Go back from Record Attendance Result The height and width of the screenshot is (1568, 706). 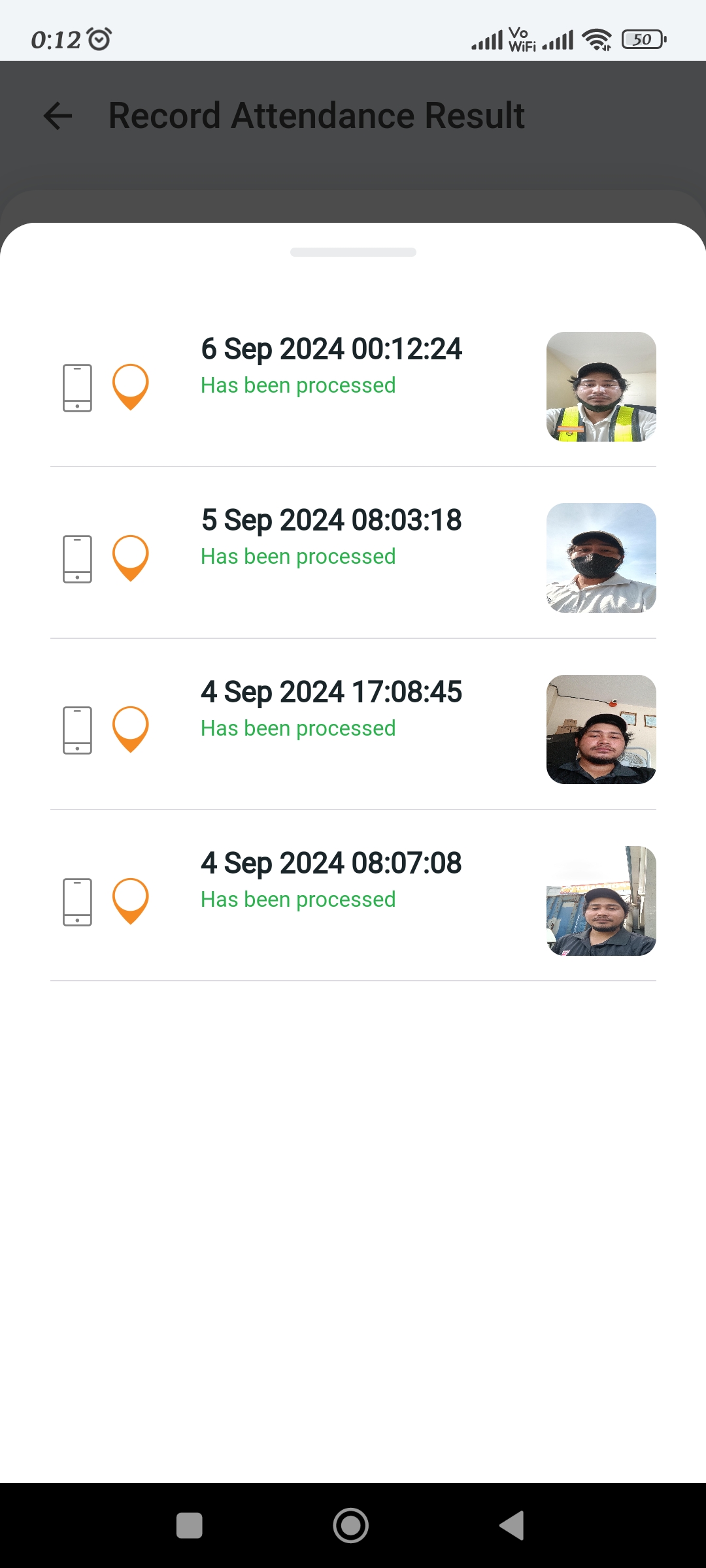(58, 116)
